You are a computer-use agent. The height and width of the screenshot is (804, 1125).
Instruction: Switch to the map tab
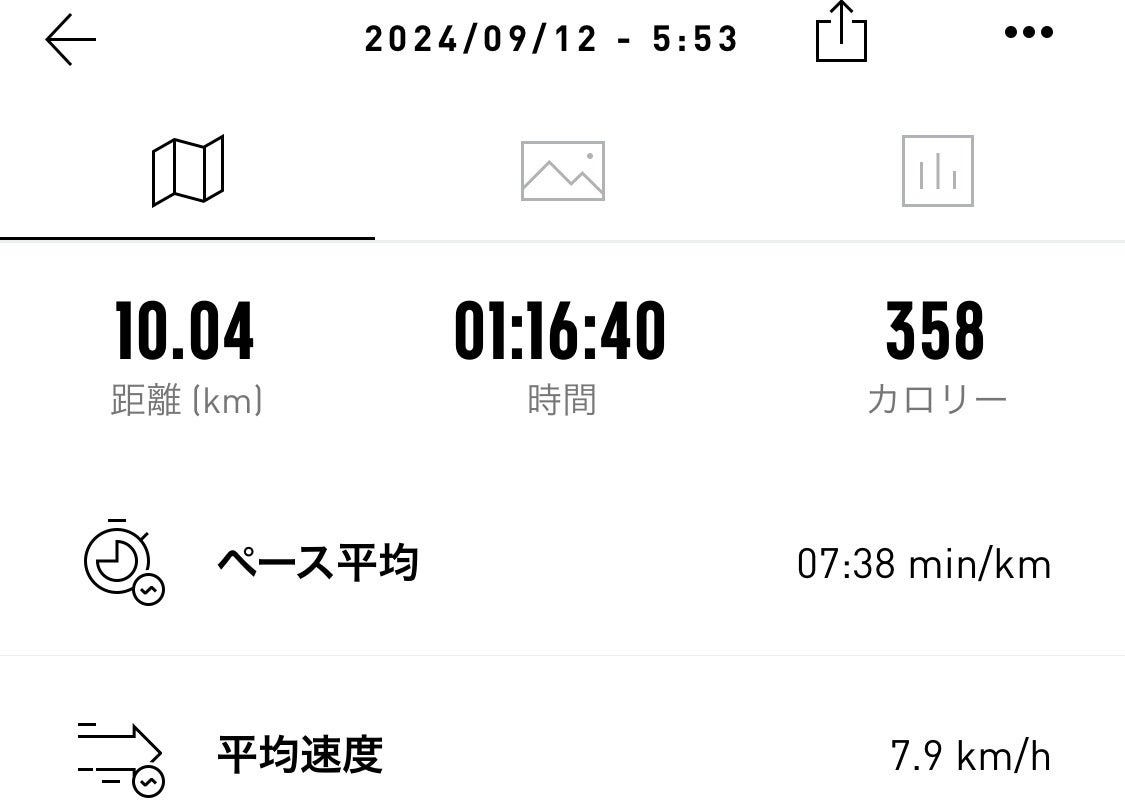pos(188,172)
